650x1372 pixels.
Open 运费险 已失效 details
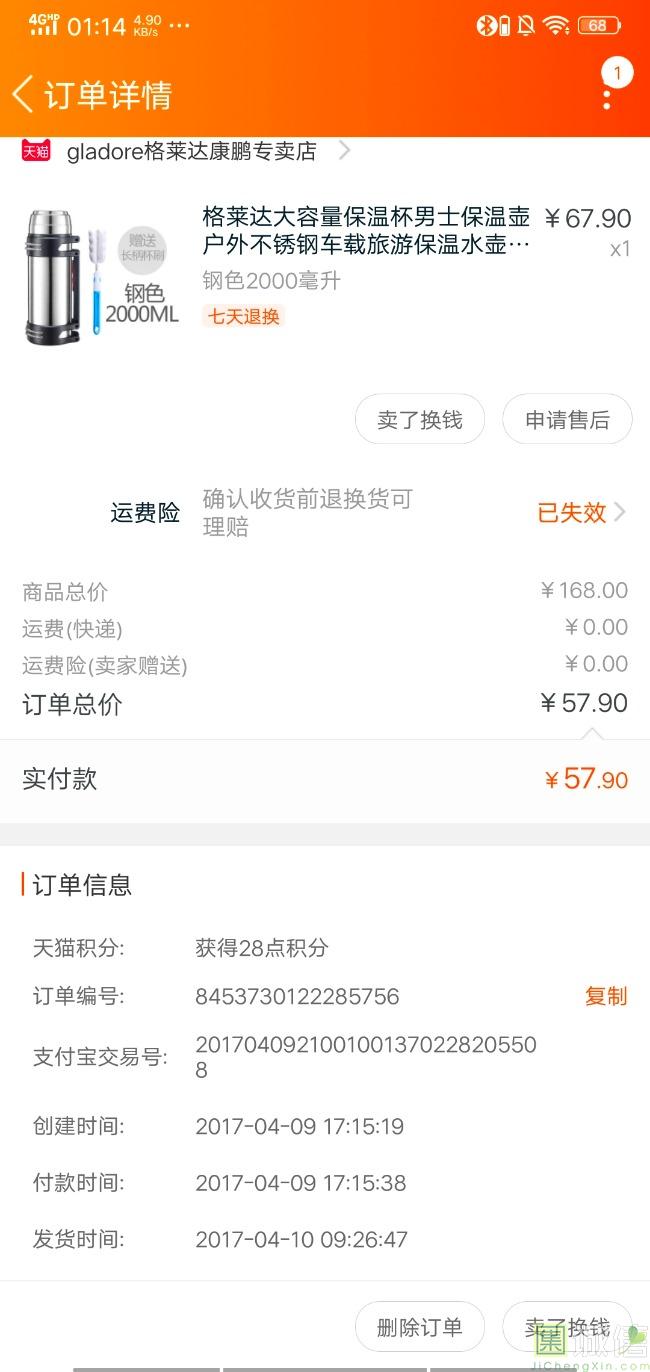pyautogui.click(x=580, y=513)
